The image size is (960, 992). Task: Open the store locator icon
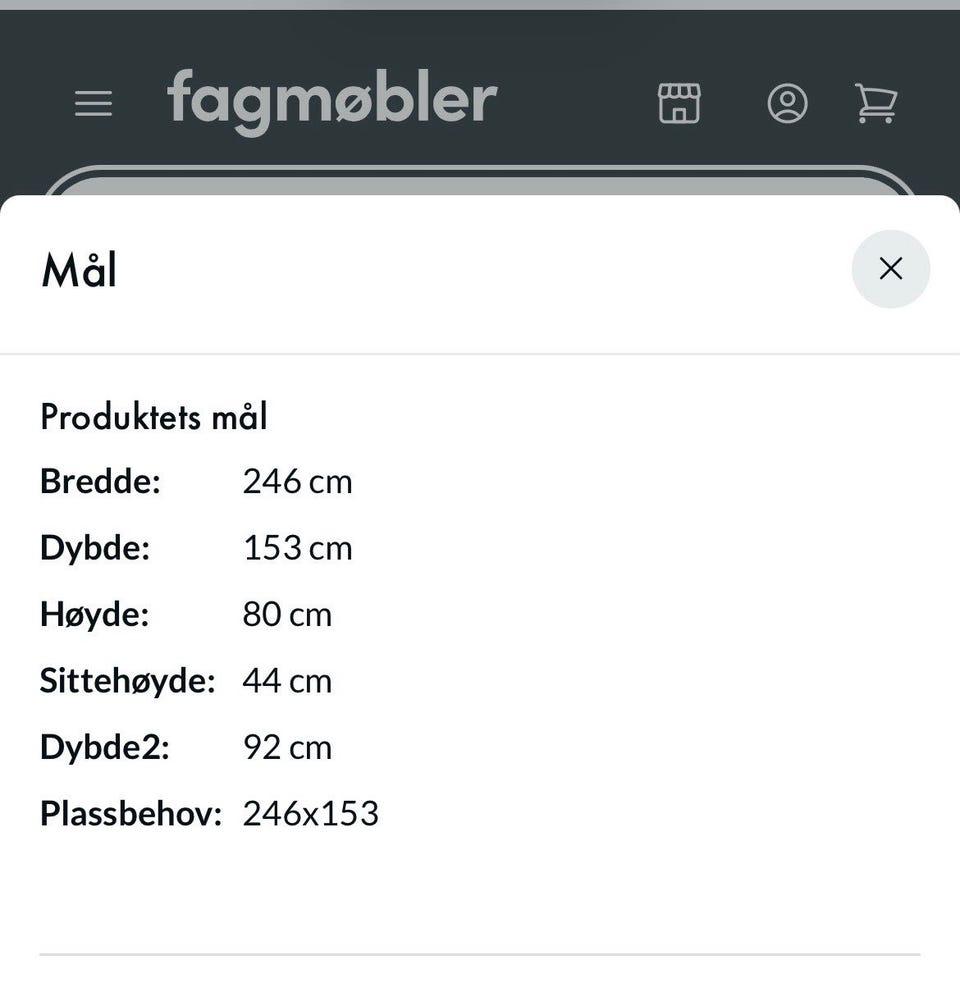tap(679, 102)
